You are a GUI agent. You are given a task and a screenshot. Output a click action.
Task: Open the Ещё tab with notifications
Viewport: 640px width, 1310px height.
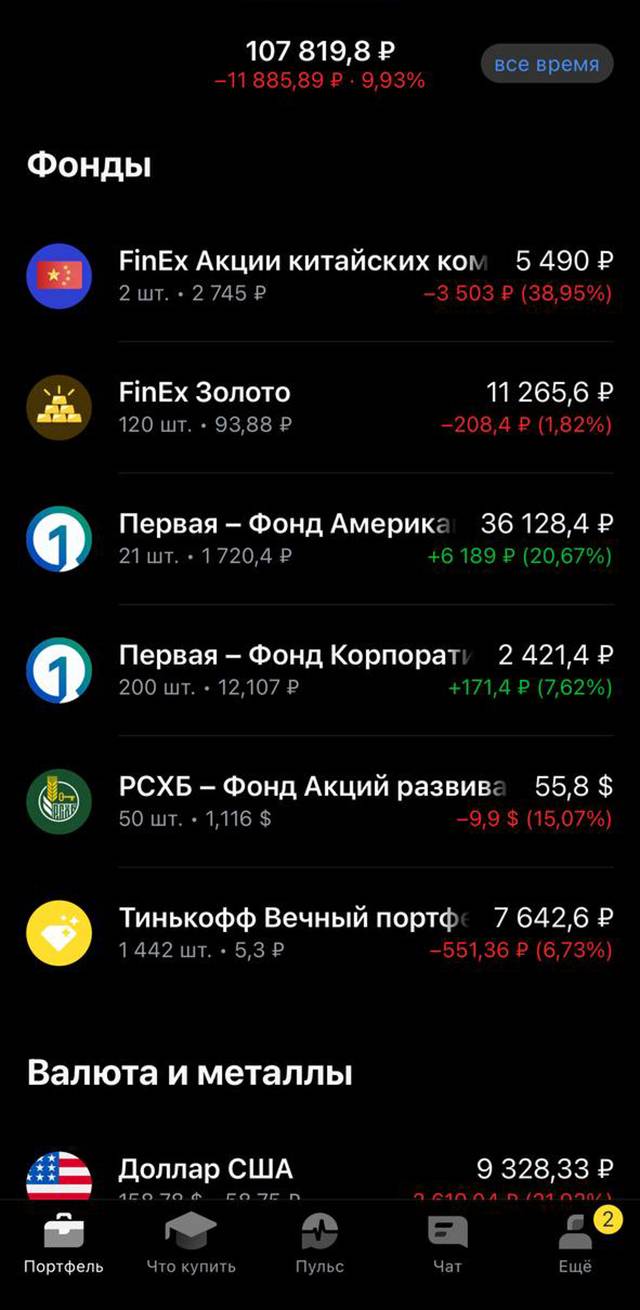[576, 1244]
